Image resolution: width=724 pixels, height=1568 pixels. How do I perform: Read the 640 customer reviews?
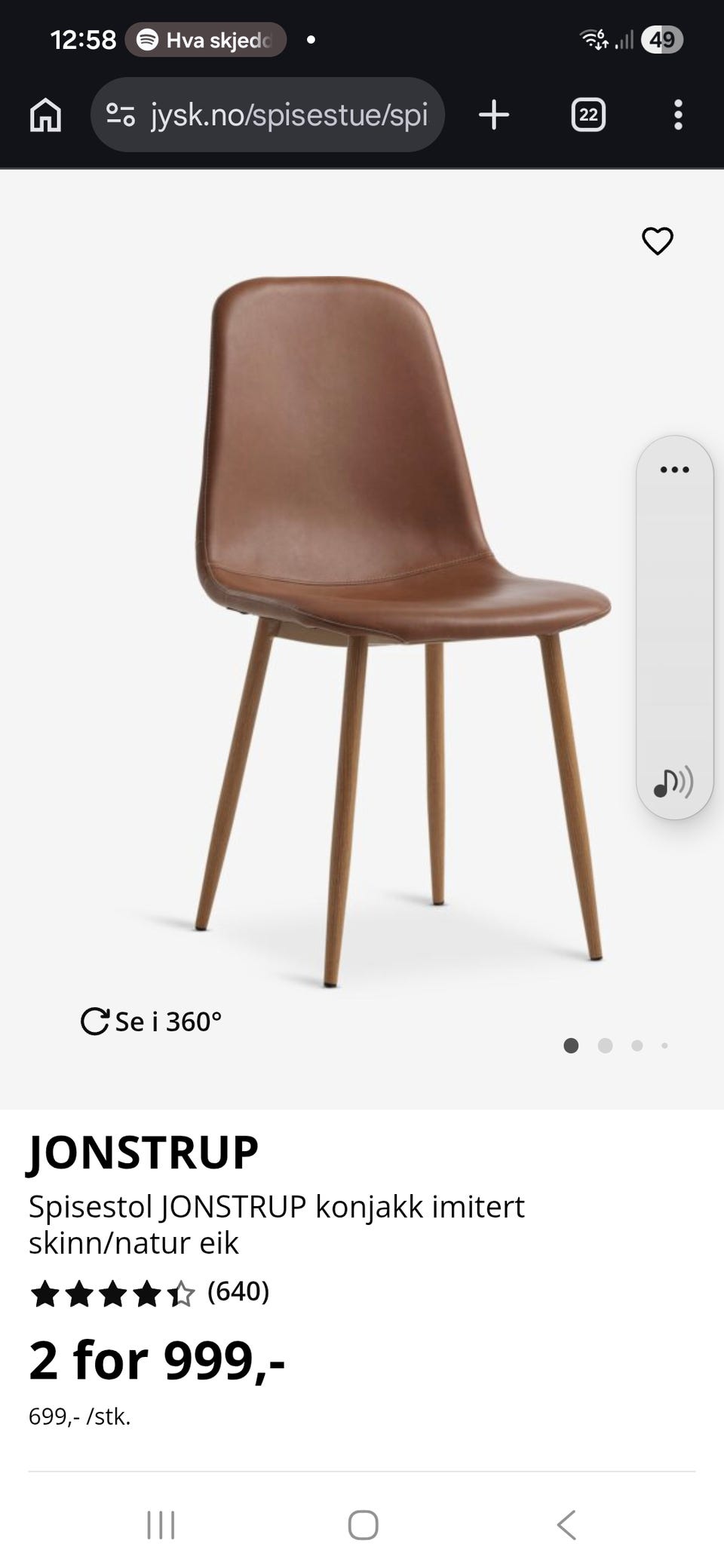coord(238,1291)
